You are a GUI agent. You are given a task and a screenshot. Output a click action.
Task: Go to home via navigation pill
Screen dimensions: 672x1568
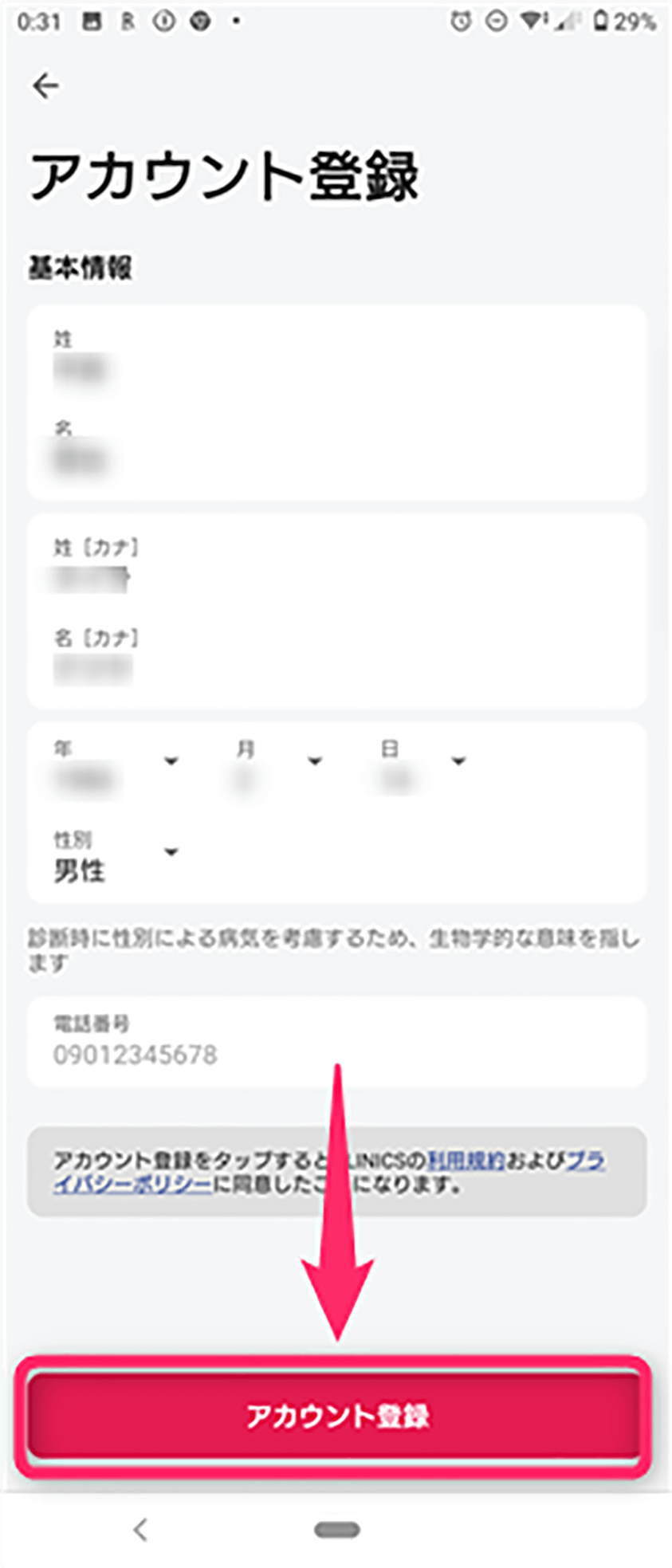click(336, 1529)
